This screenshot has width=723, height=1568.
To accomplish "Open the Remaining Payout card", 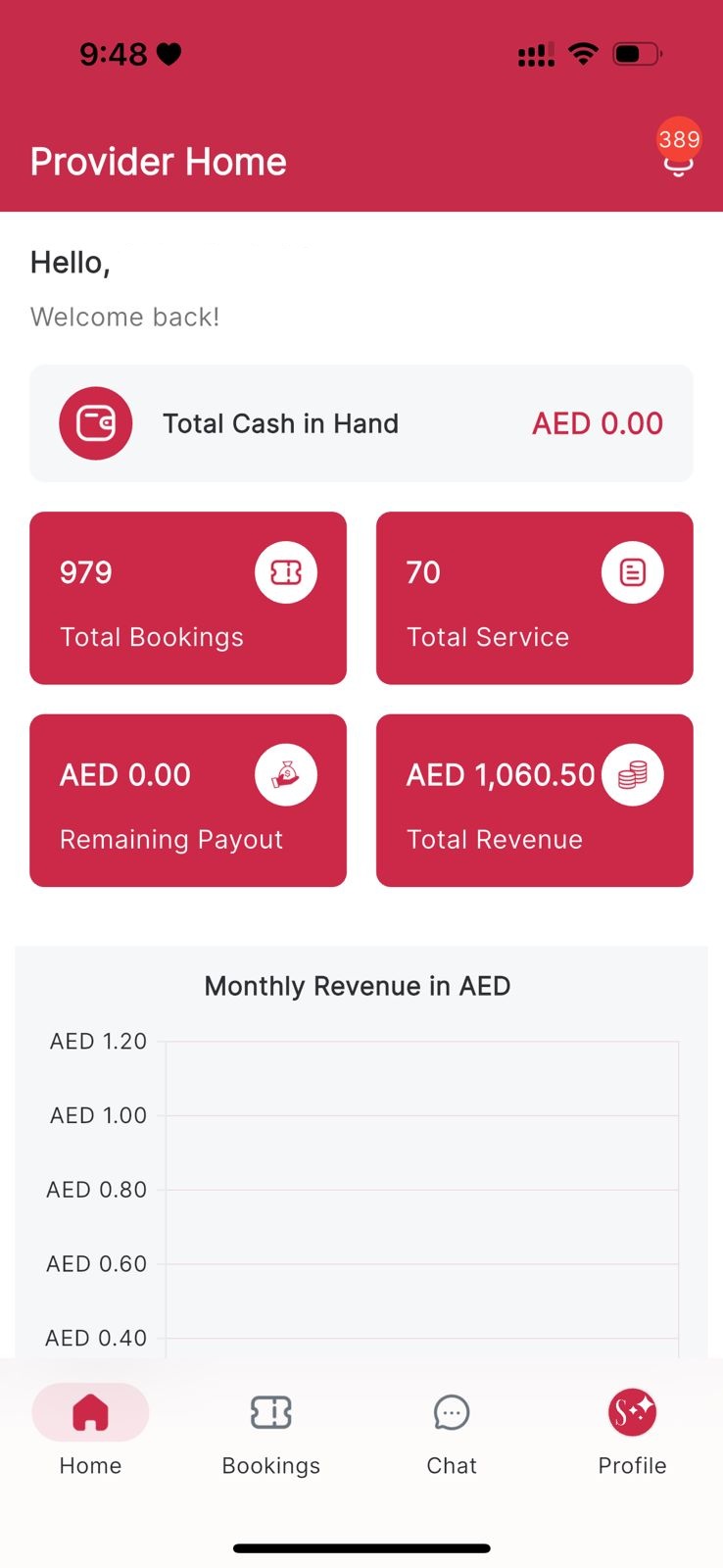I will tap(188, 801).
